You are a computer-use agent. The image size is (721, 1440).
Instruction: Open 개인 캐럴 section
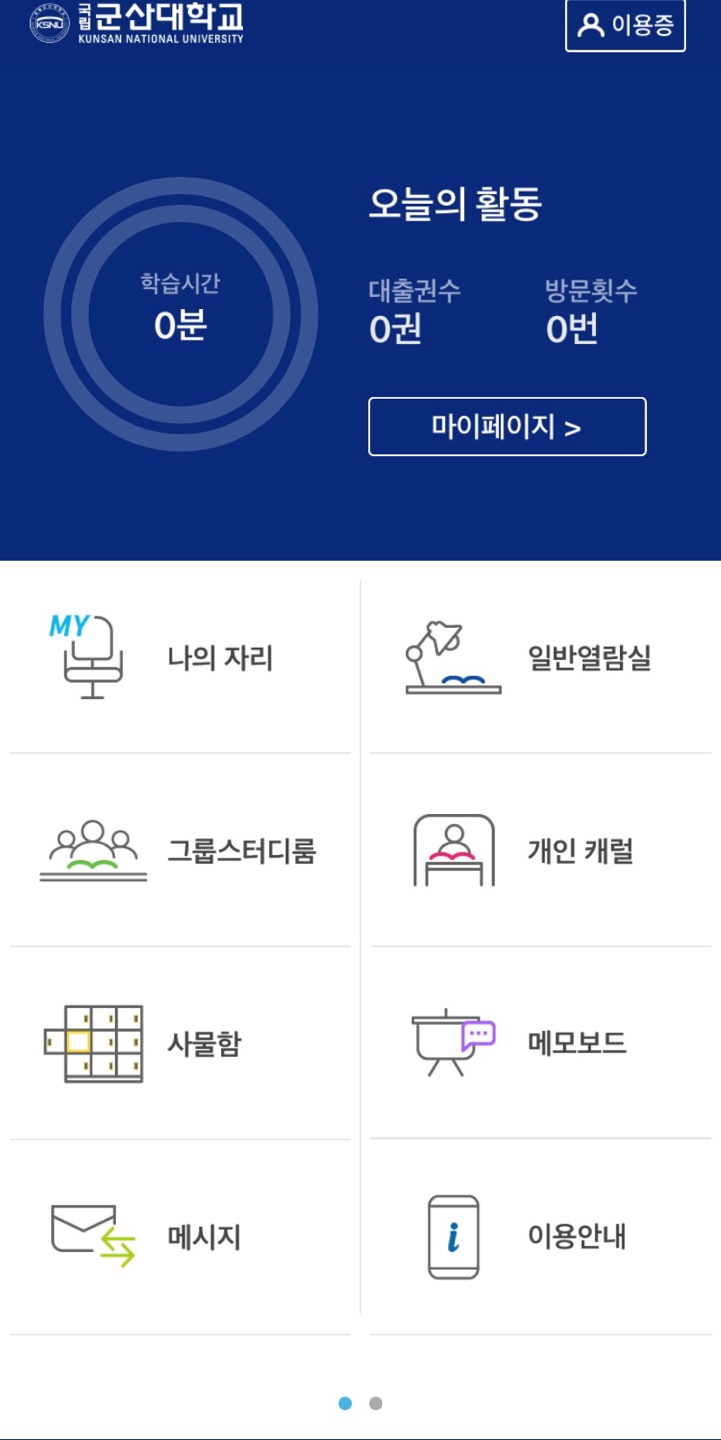click(540, 851)
